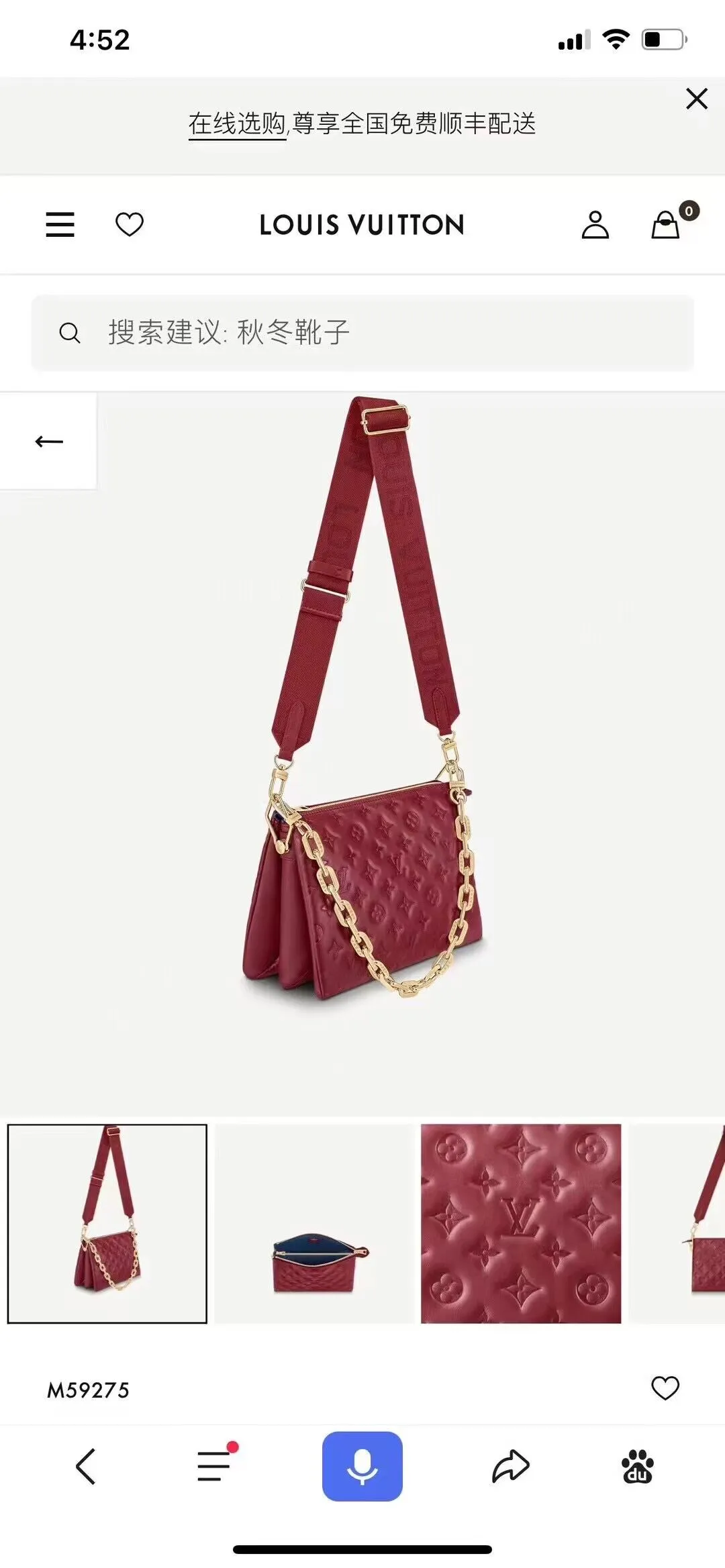Open the wishlist heart in header

[x=130, y=225]
